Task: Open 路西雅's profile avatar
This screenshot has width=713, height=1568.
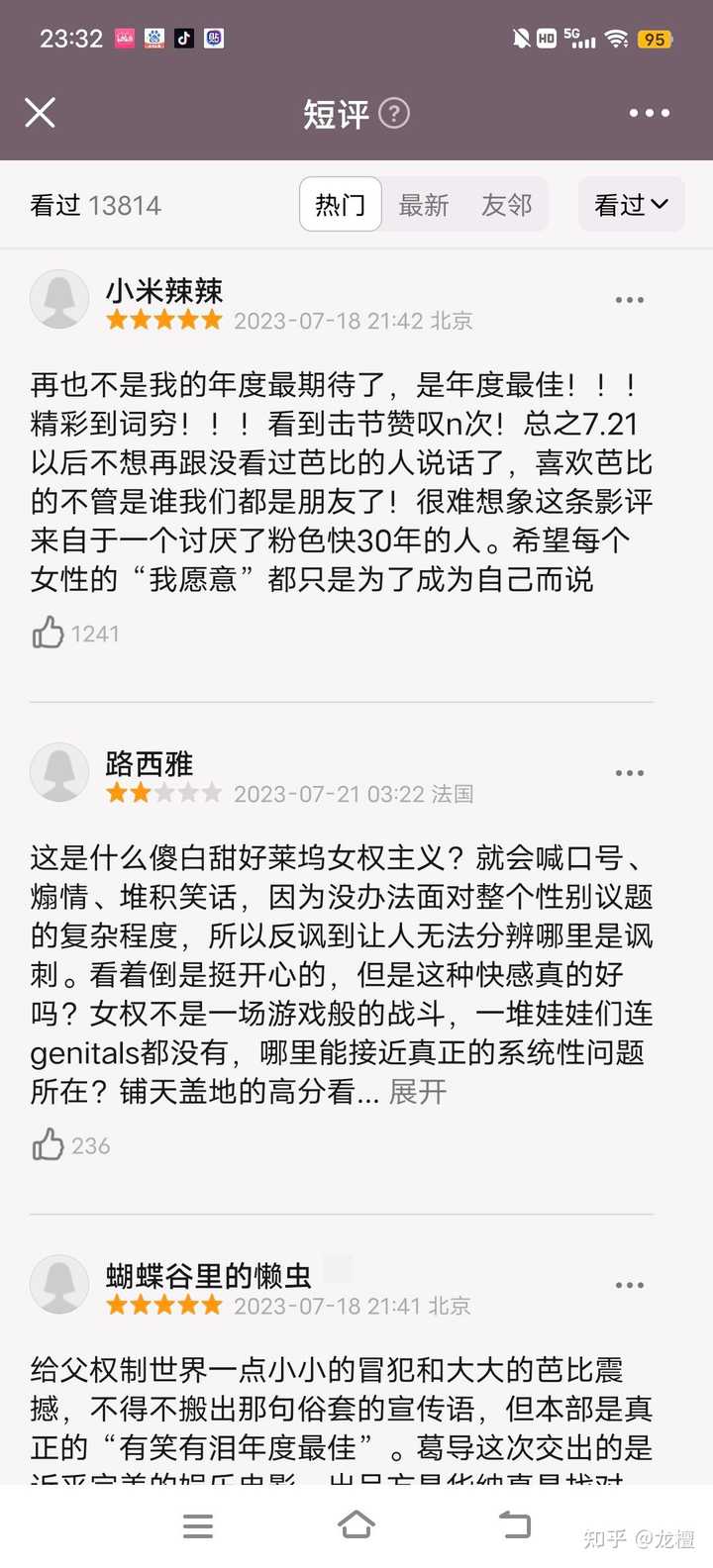Action: point(59,772)
